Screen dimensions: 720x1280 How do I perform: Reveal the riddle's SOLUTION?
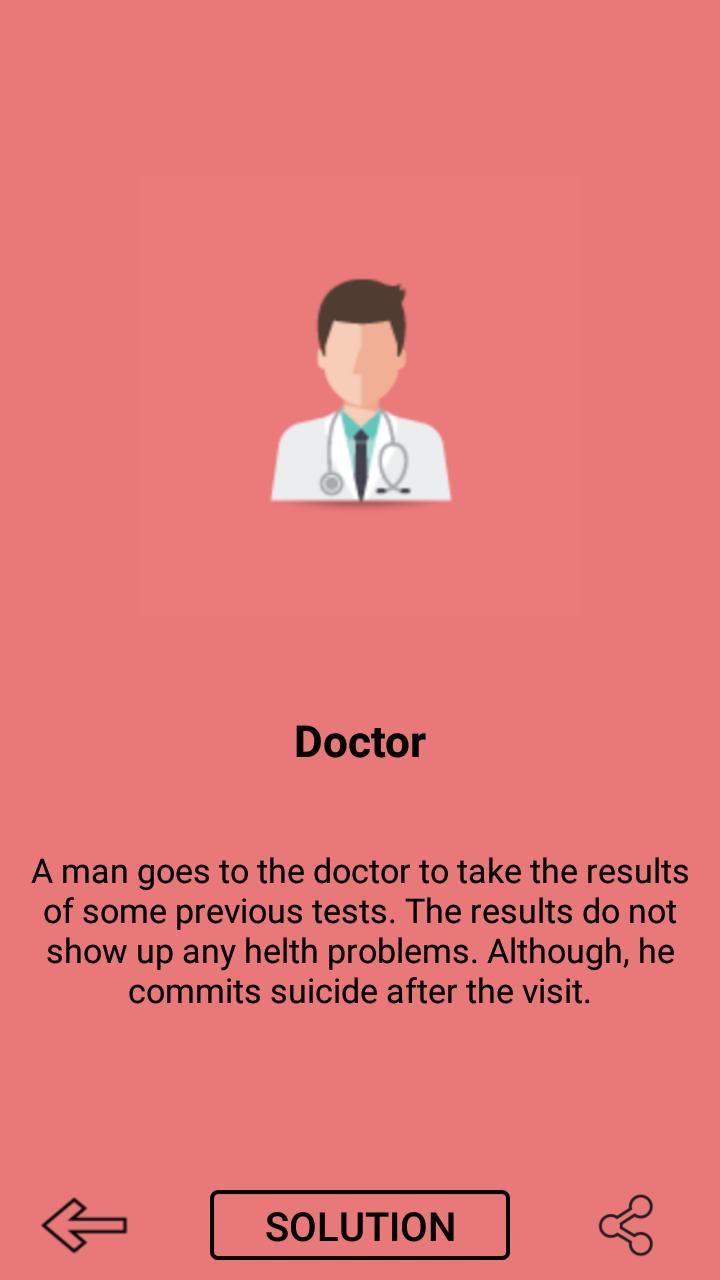[360, 1225]
